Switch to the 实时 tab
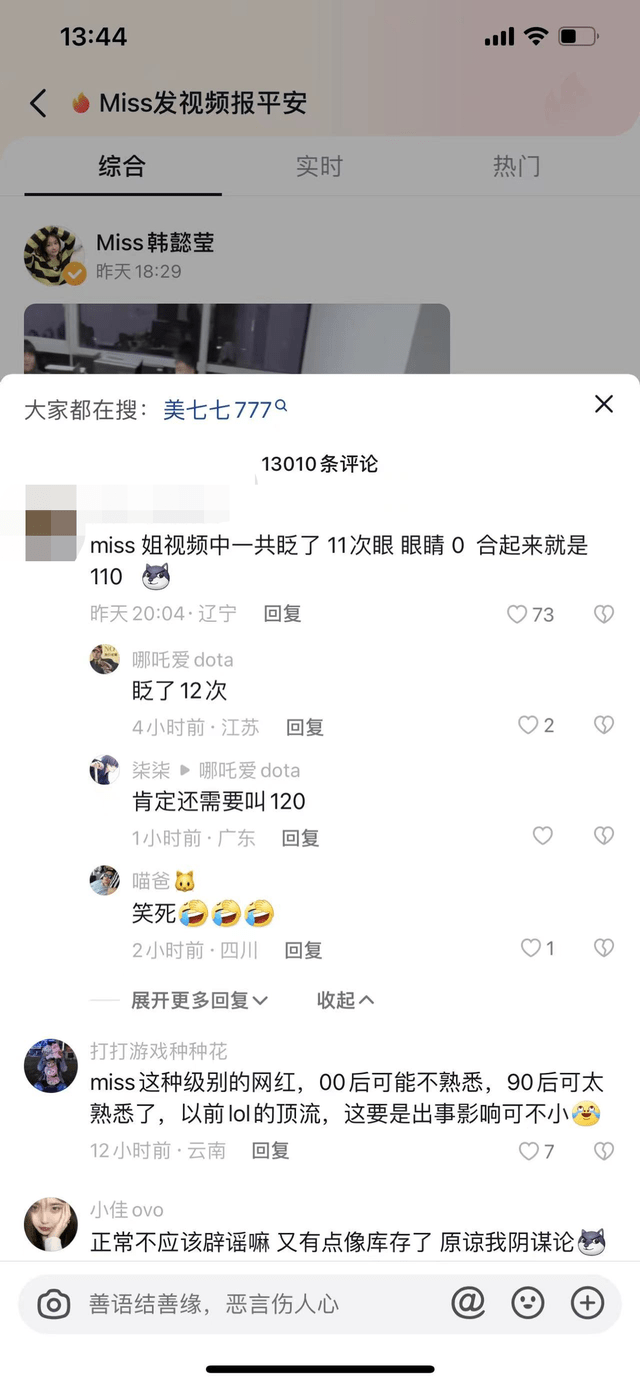Viewport: 640px width, 1385px height. point(319,166)
